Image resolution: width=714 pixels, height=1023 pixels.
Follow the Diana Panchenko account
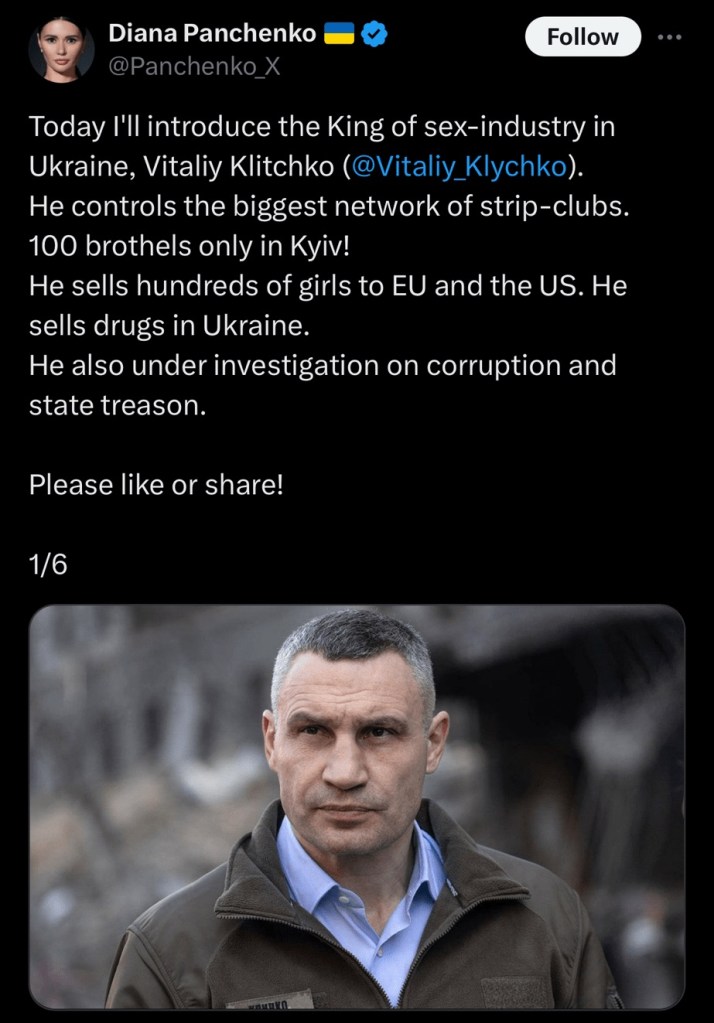(582, 37)
